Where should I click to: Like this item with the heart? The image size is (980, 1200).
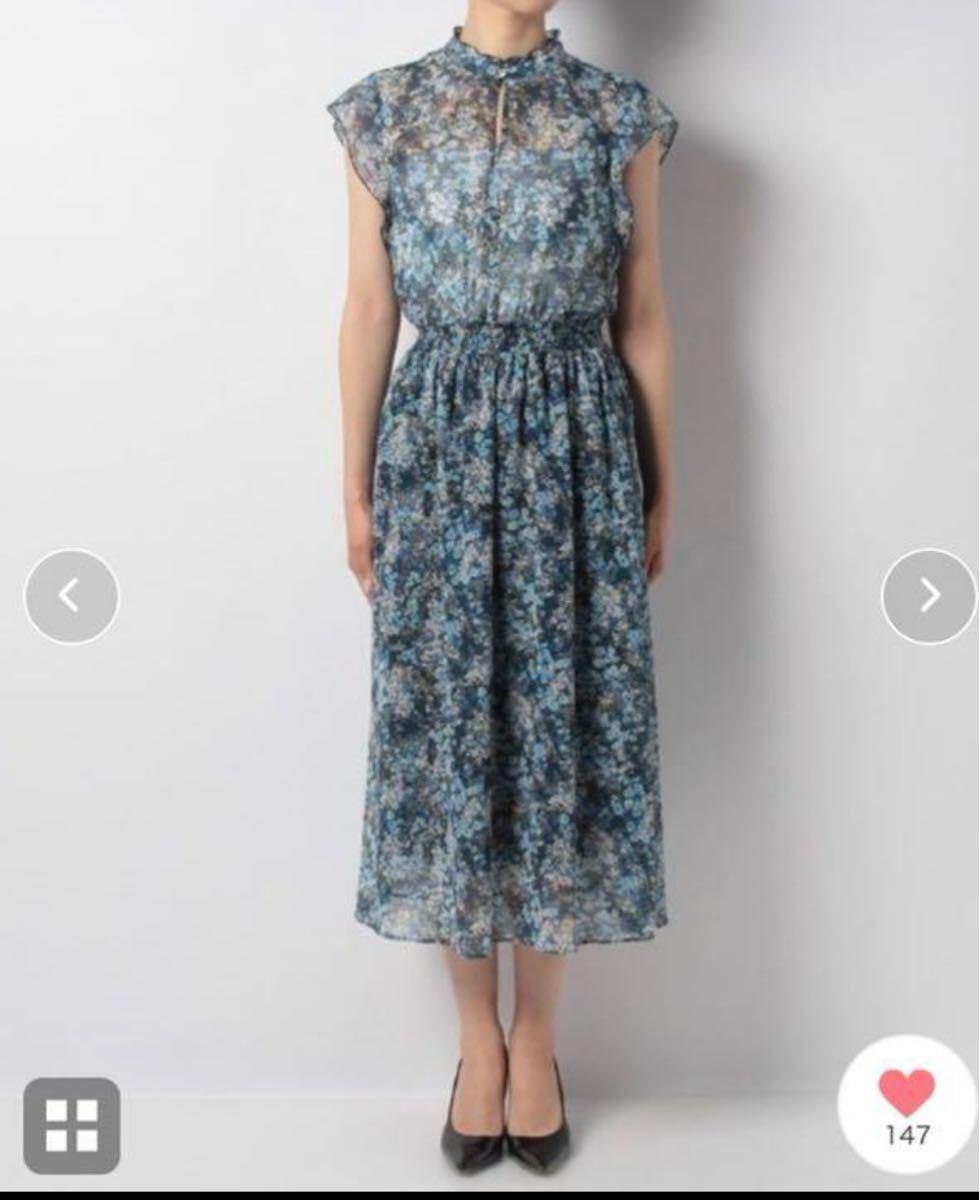(906, 1094)
